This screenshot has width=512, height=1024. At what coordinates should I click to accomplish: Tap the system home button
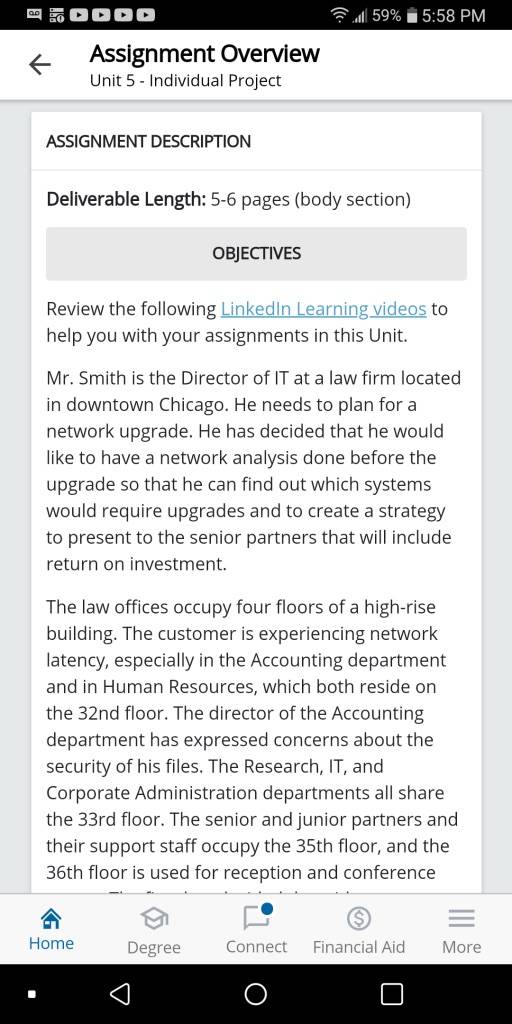tap(256, 994)
